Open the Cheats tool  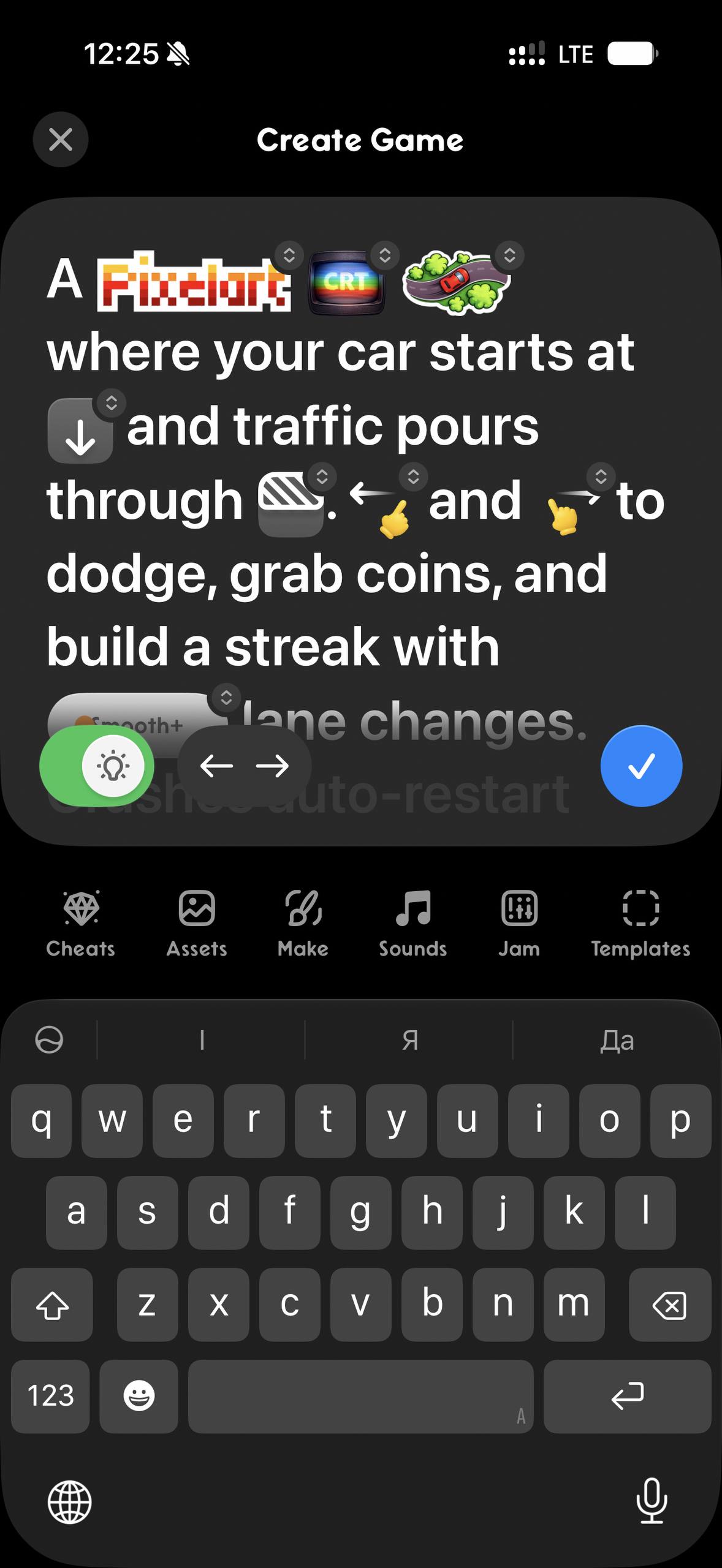click(x=80, y=924)
